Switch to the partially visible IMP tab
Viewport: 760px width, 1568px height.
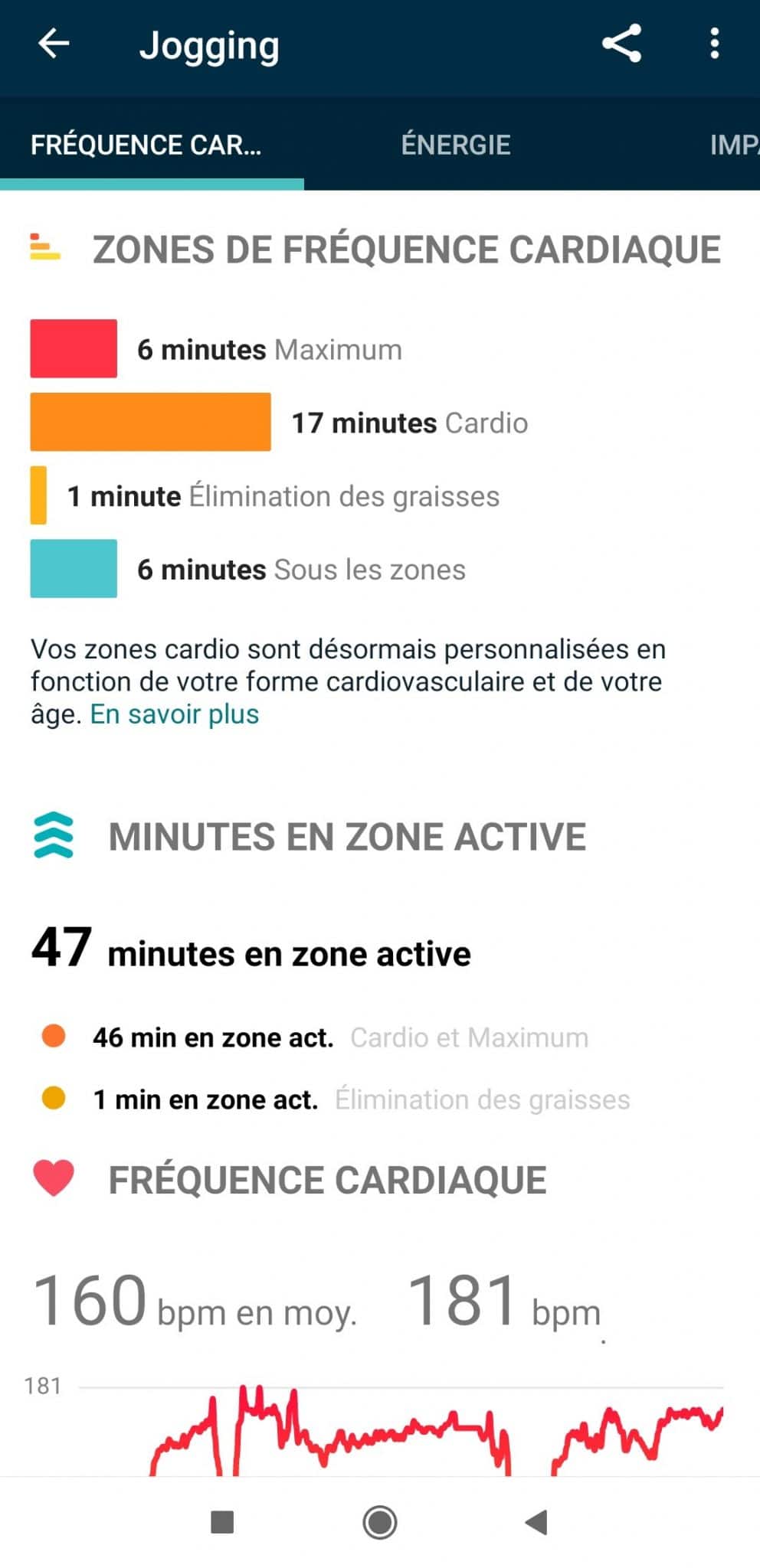point(734,145)
